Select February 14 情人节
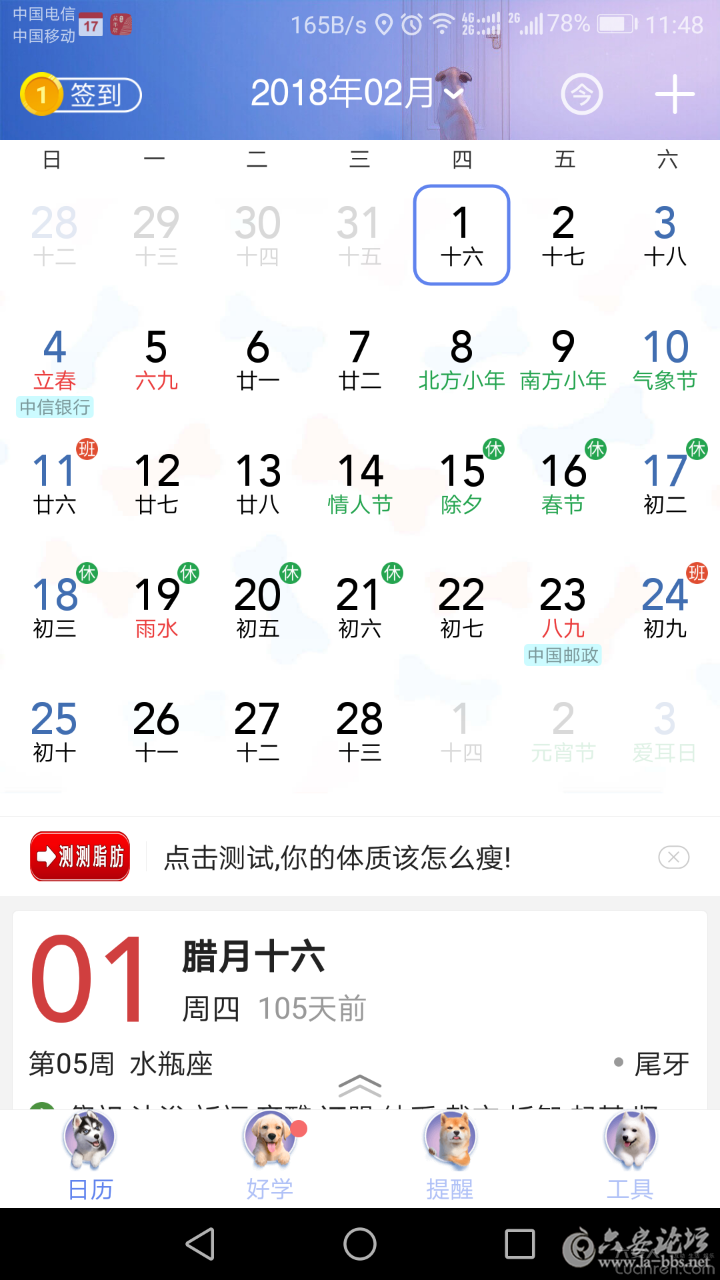720x1280 pixels. tap(360, 483)
